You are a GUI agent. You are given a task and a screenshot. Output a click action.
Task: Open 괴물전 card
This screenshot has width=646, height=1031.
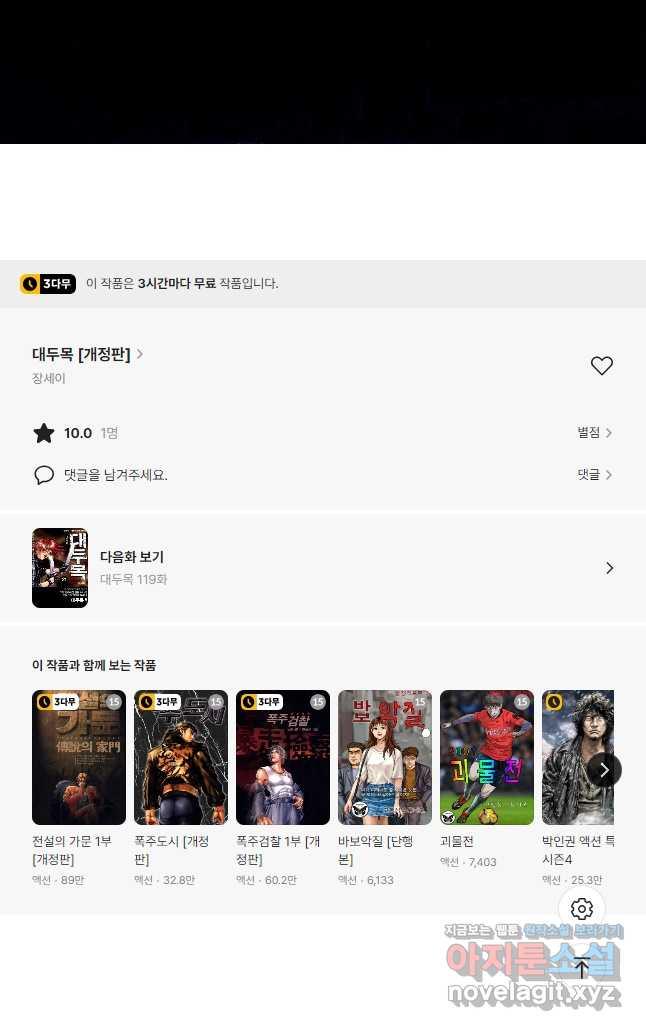point(487,757)
